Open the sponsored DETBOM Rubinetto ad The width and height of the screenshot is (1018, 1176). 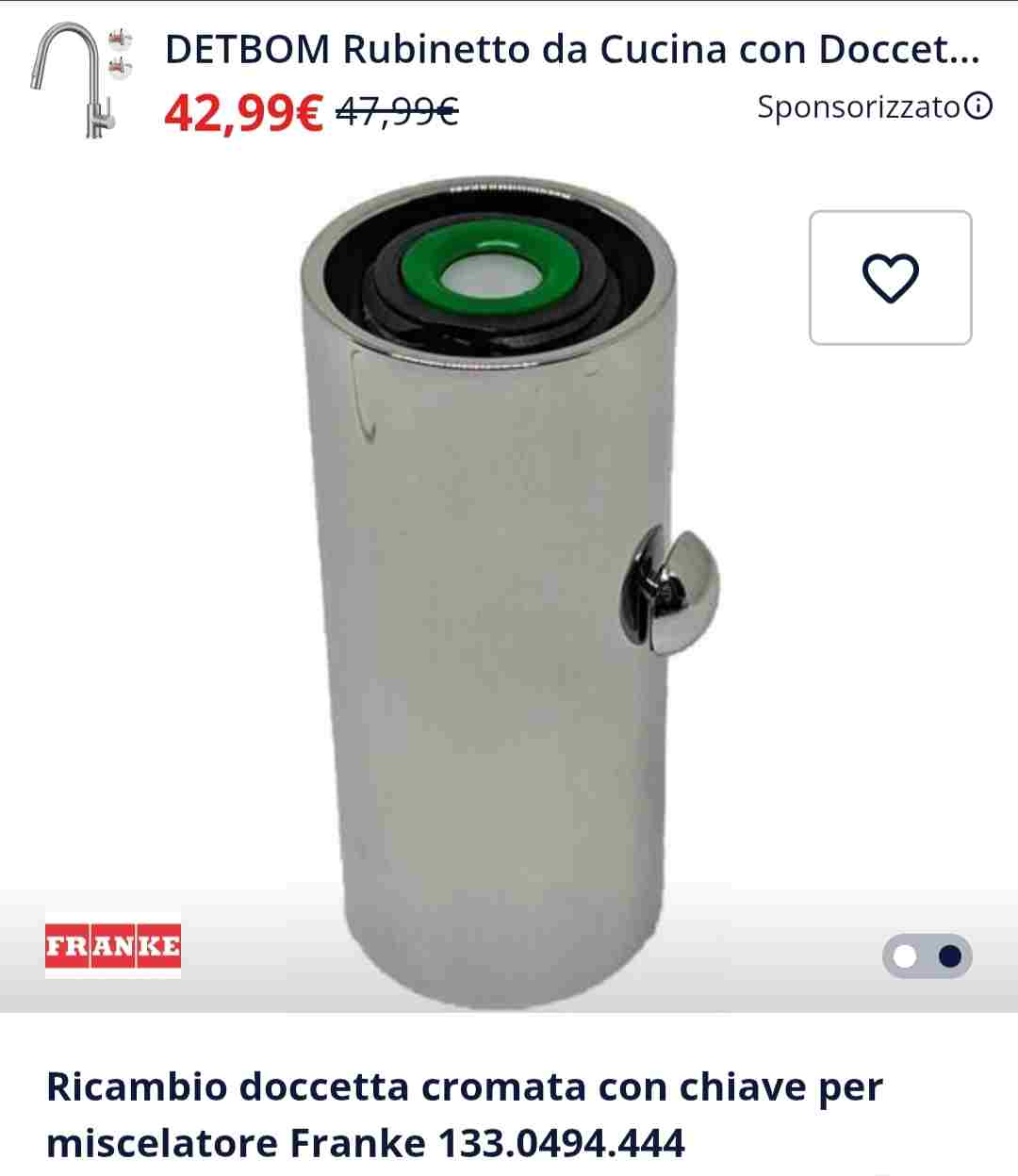tap(571, 49)
